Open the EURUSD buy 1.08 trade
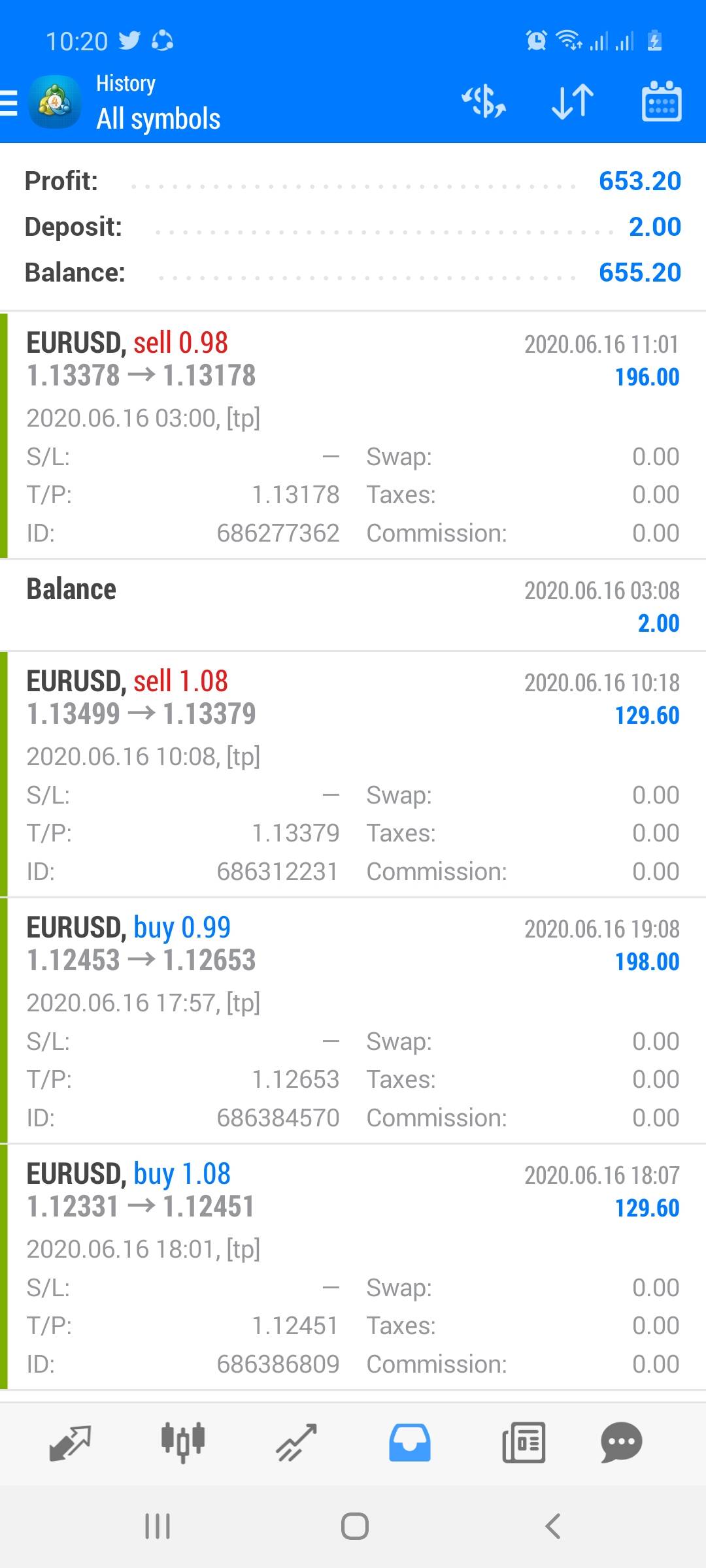Image resolution: width=706 pixels, height=1568 pixels. coord(353,1266)
